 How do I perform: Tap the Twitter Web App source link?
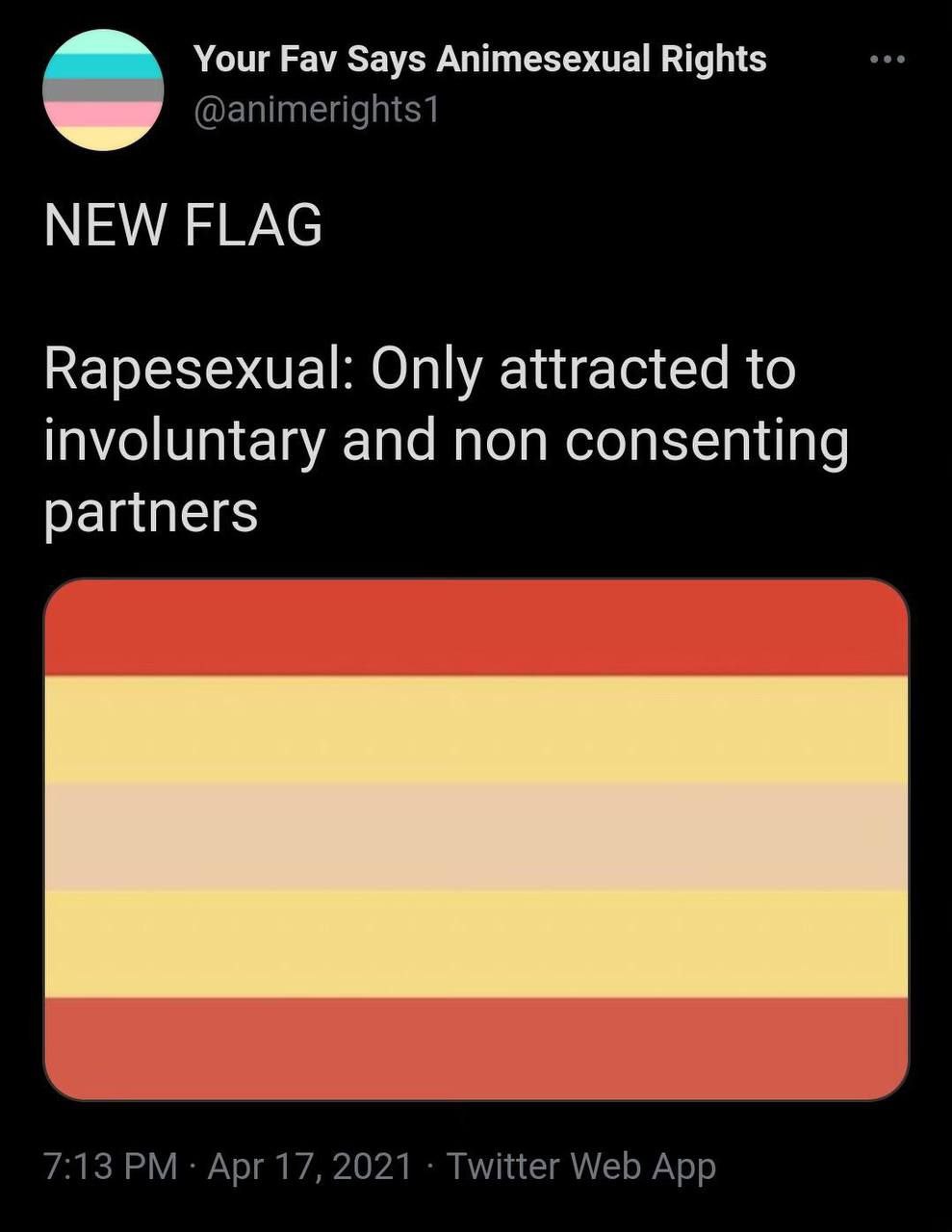[581, 1166]
